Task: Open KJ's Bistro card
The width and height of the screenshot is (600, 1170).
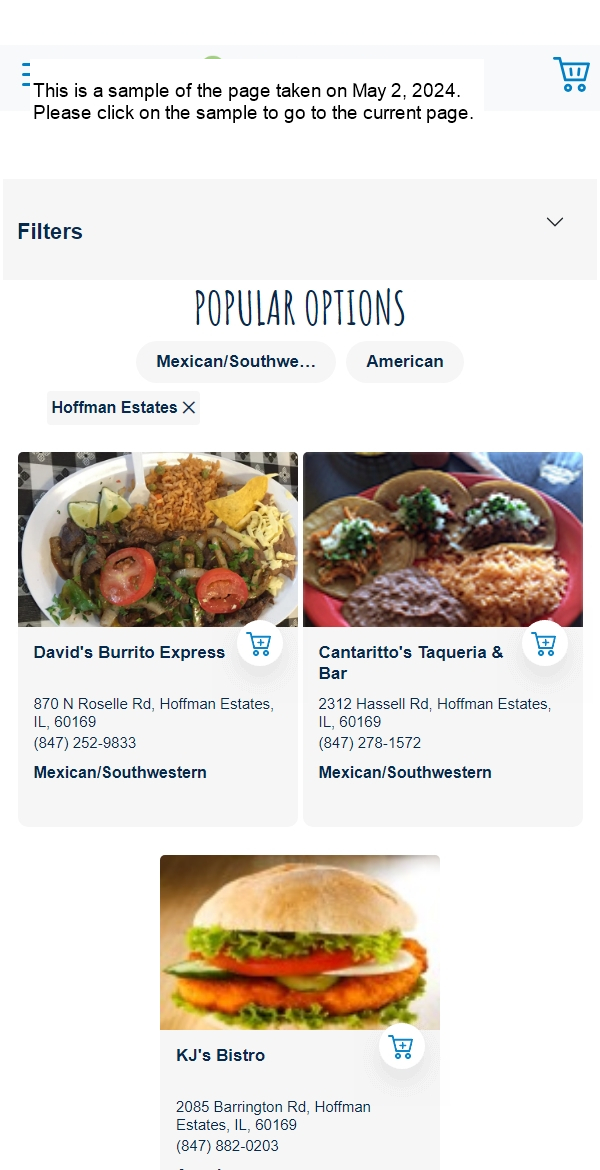Action: click(220, 1055)
